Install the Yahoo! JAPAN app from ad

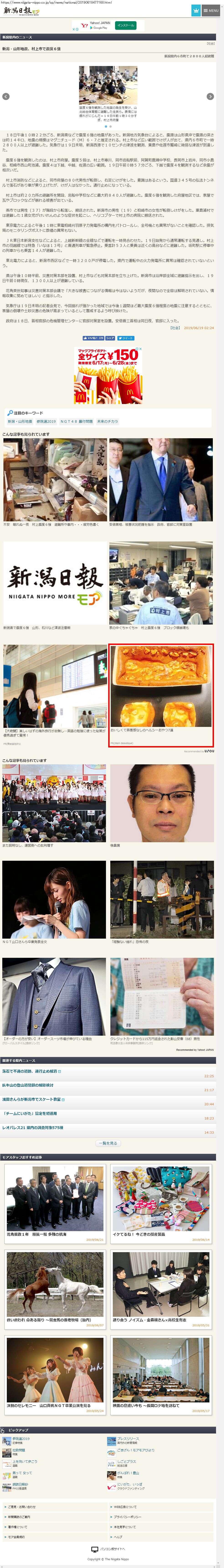click(x=126, y=26)
